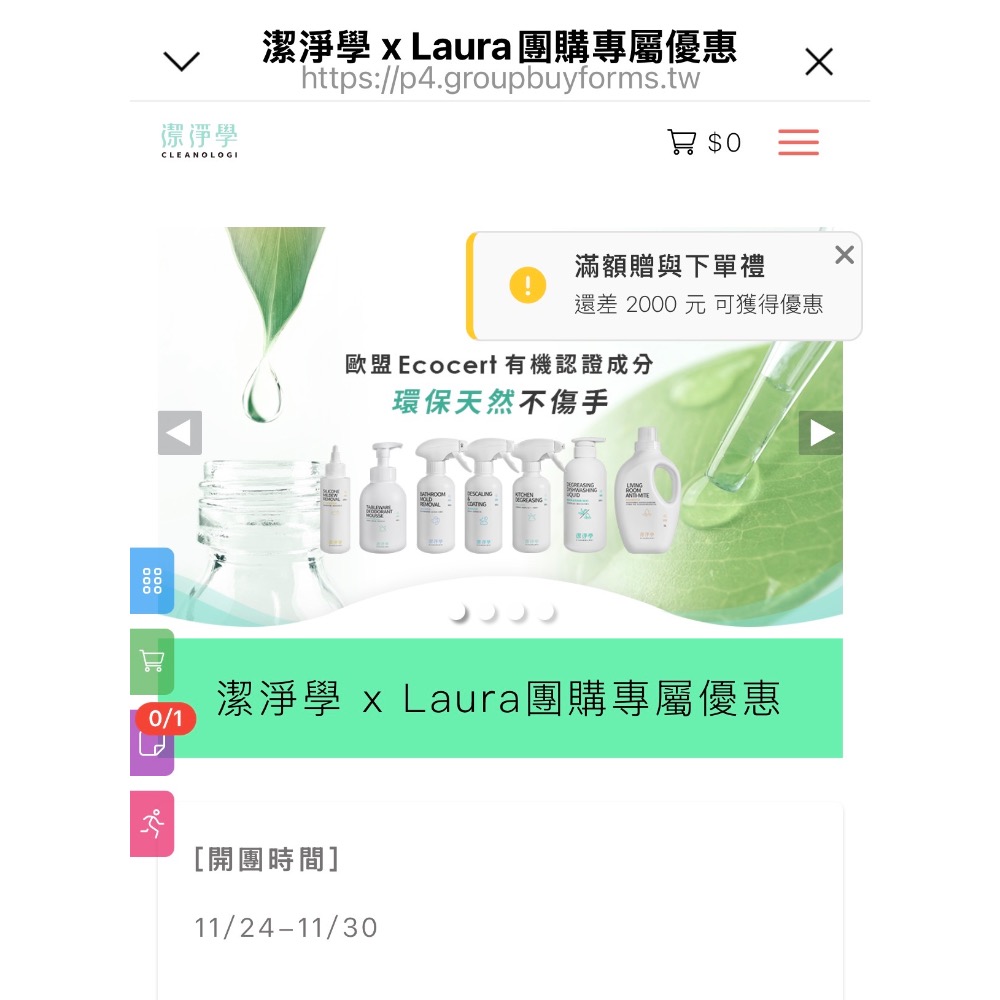Screen dimensions: 1000x1000
Task: Open the purple note shortcut marked 0/1
Action: pos(152,744)
